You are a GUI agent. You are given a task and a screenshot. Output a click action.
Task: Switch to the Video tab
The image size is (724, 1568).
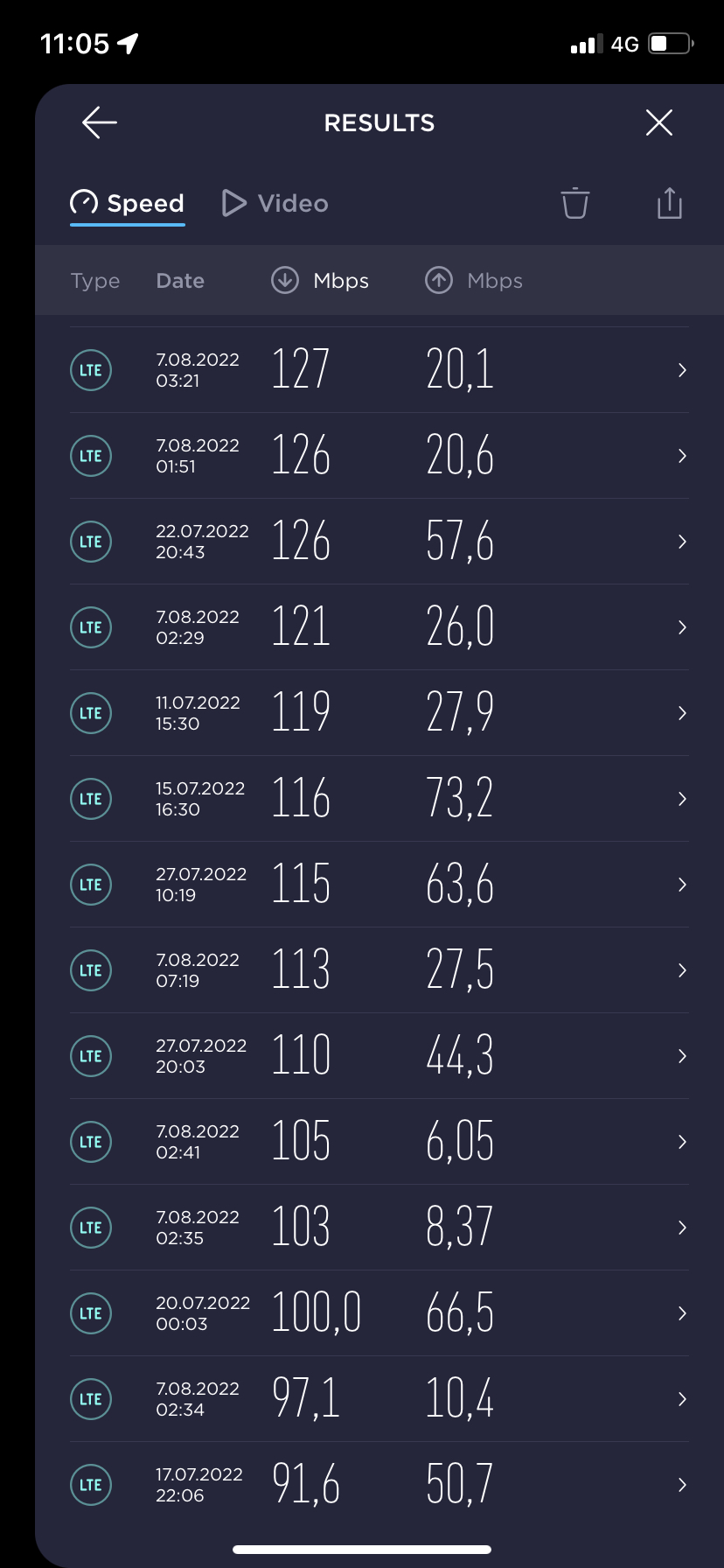pos(275,203)
